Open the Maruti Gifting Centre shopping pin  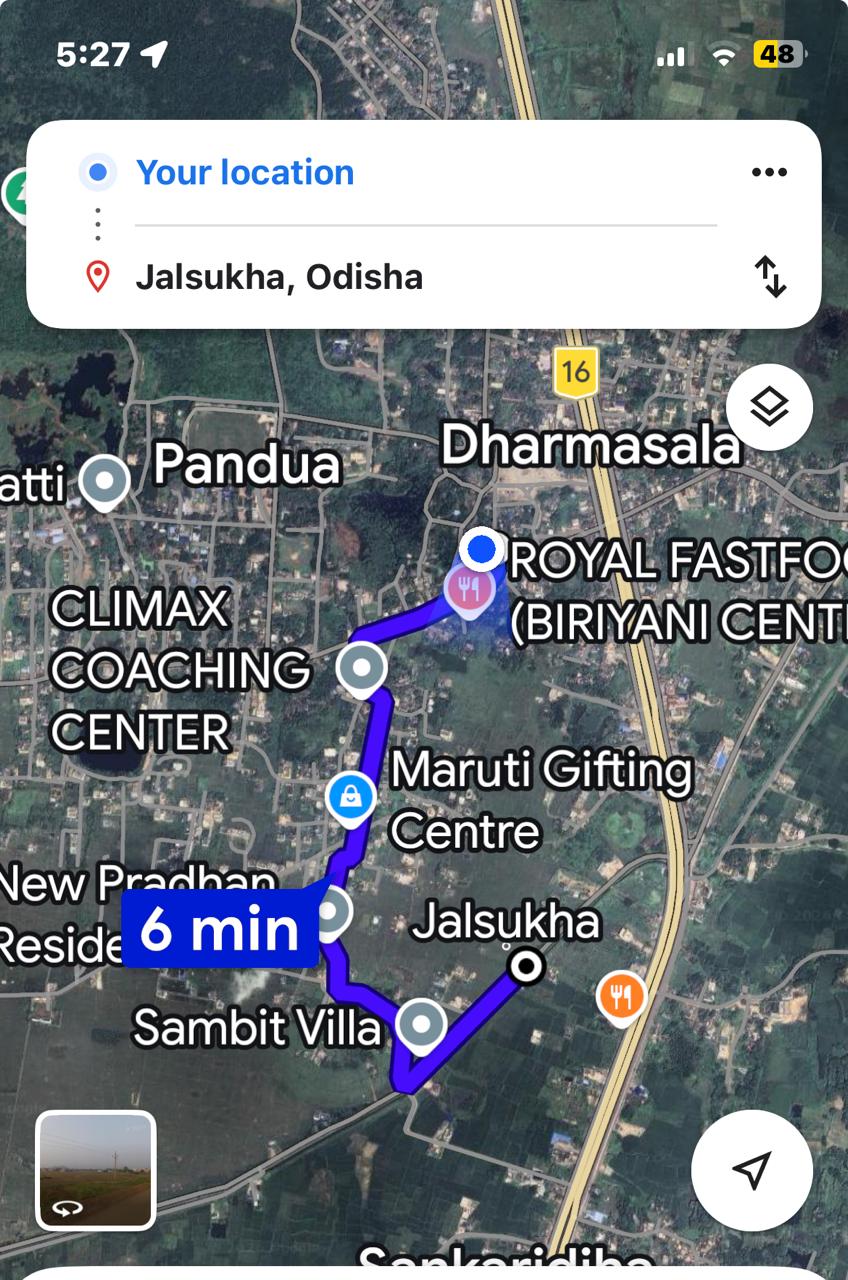click(351, 798)
